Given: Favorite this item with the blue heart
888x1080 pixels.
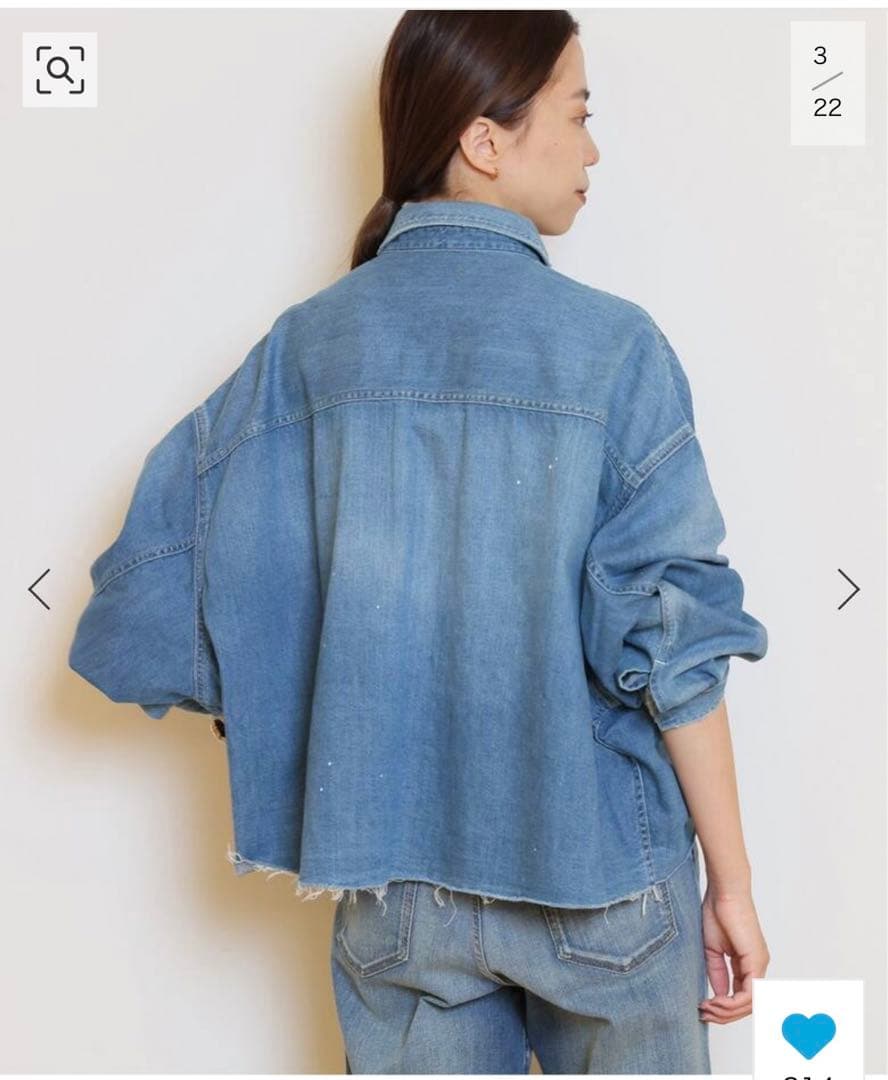Looking at the screenshot, I should point(808,1035).
